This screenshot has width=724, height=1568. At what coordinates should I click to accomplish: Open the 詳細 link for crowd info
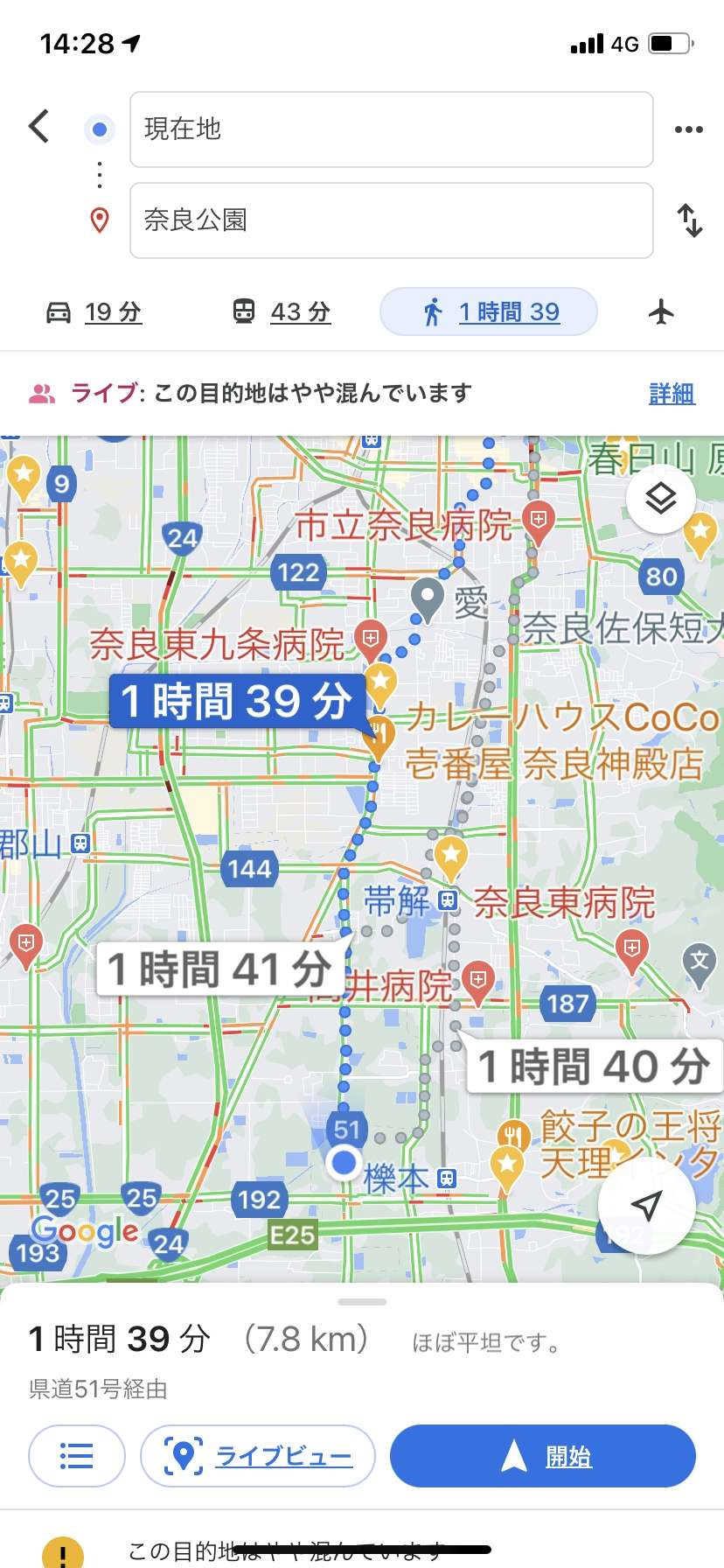(672, 394)
